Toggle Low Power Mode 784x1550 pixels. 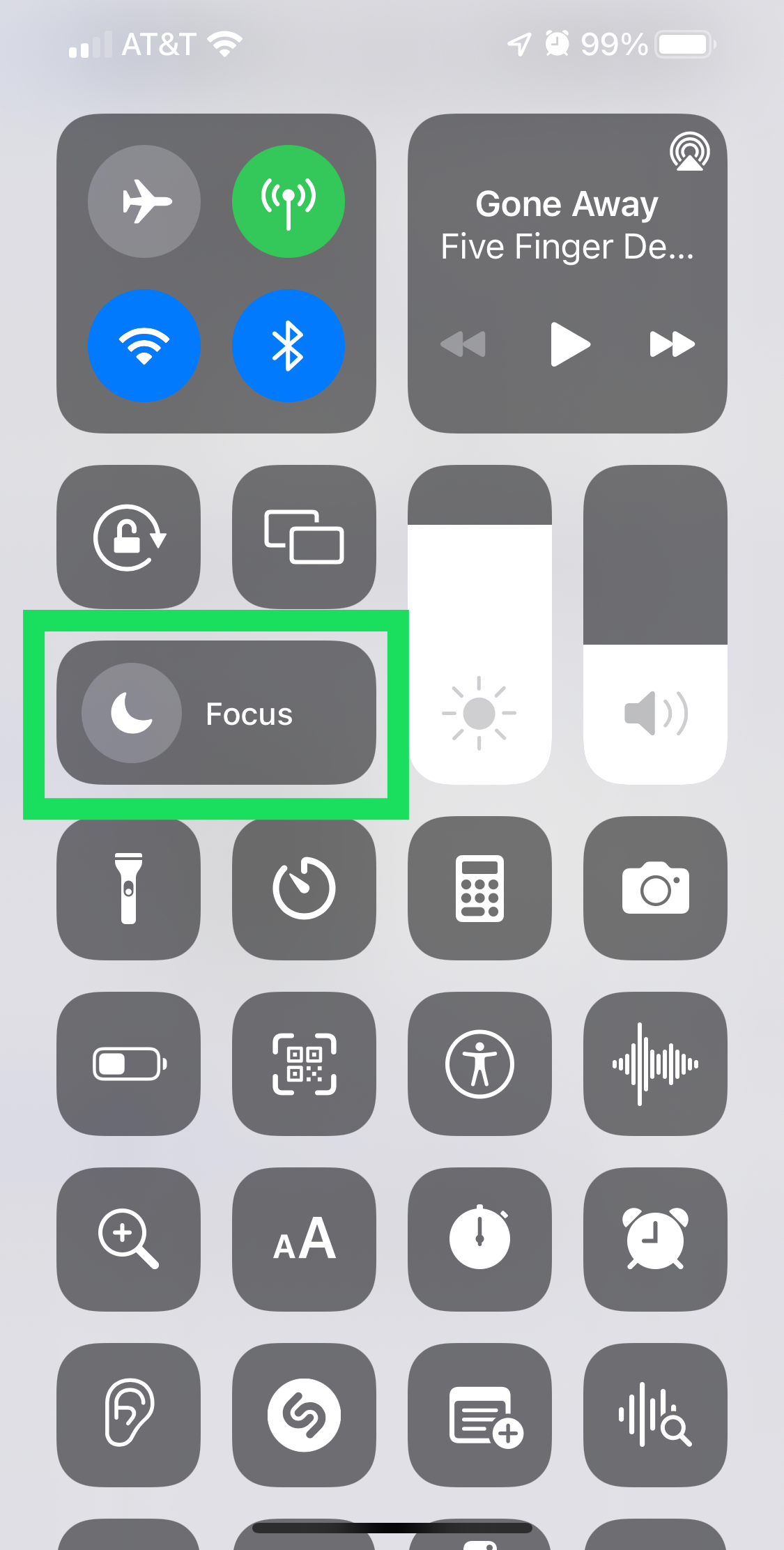(129, 1064)
